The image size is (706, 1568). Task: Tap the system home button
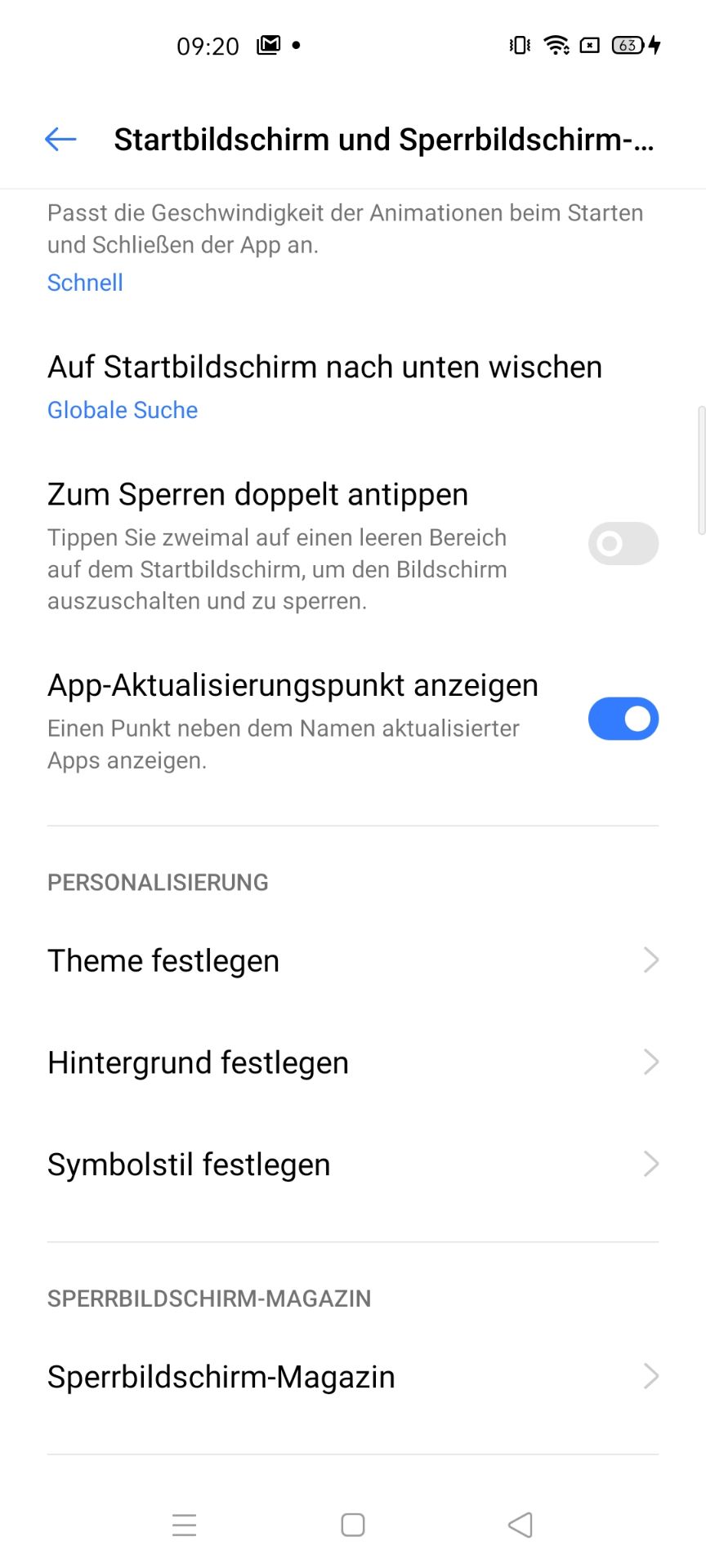[x=353, y=1525]
